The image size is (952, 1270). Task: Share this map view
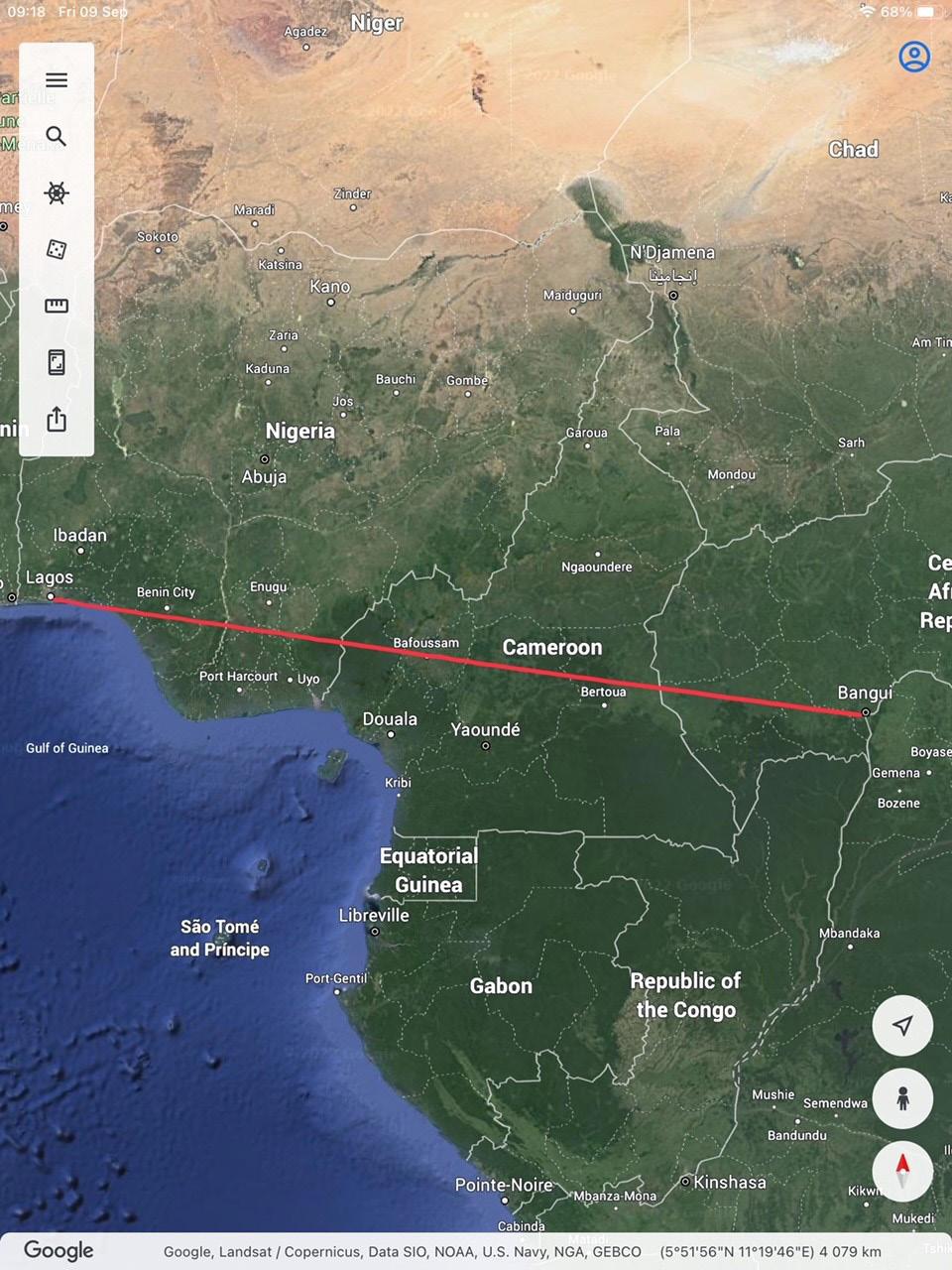coord(57,419)
